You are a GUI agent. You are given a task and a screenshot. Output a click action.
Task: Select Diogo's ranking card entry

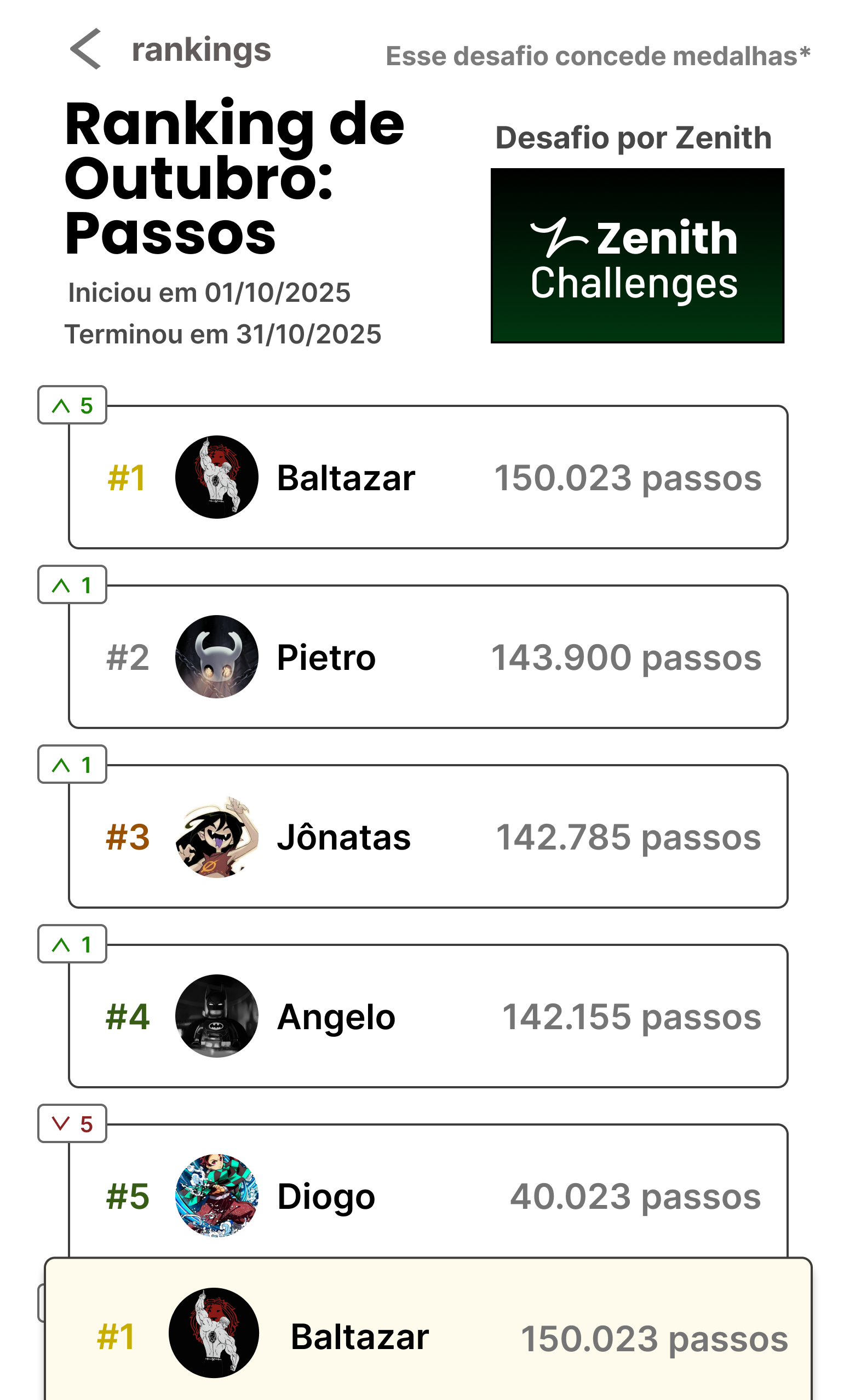pos(427,1196)
